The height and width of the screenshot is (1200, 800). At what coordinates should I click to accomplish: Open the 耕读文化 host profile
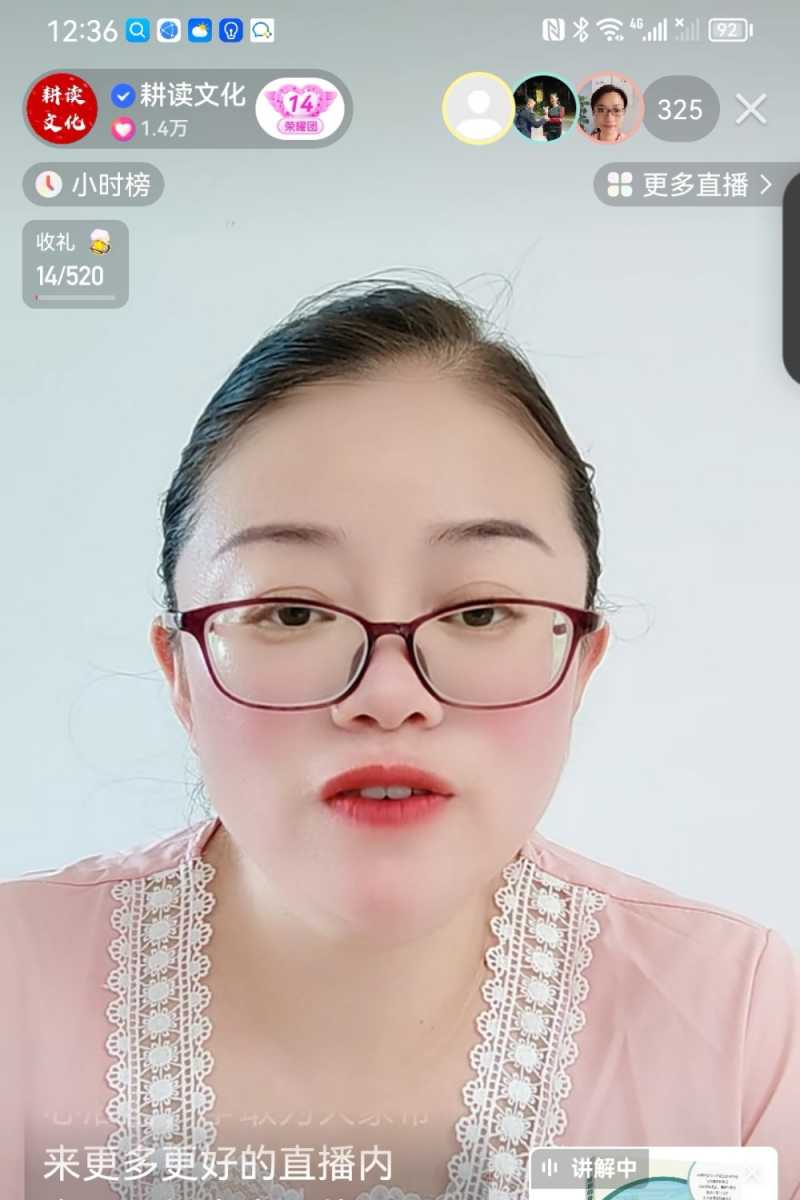[x=62, y=109]
